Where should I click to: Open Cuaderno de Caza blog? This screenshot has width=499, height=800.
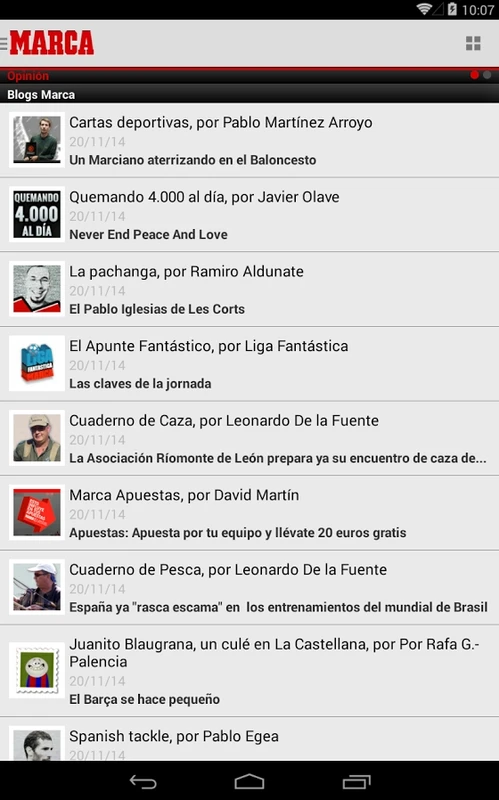point(250,438)
